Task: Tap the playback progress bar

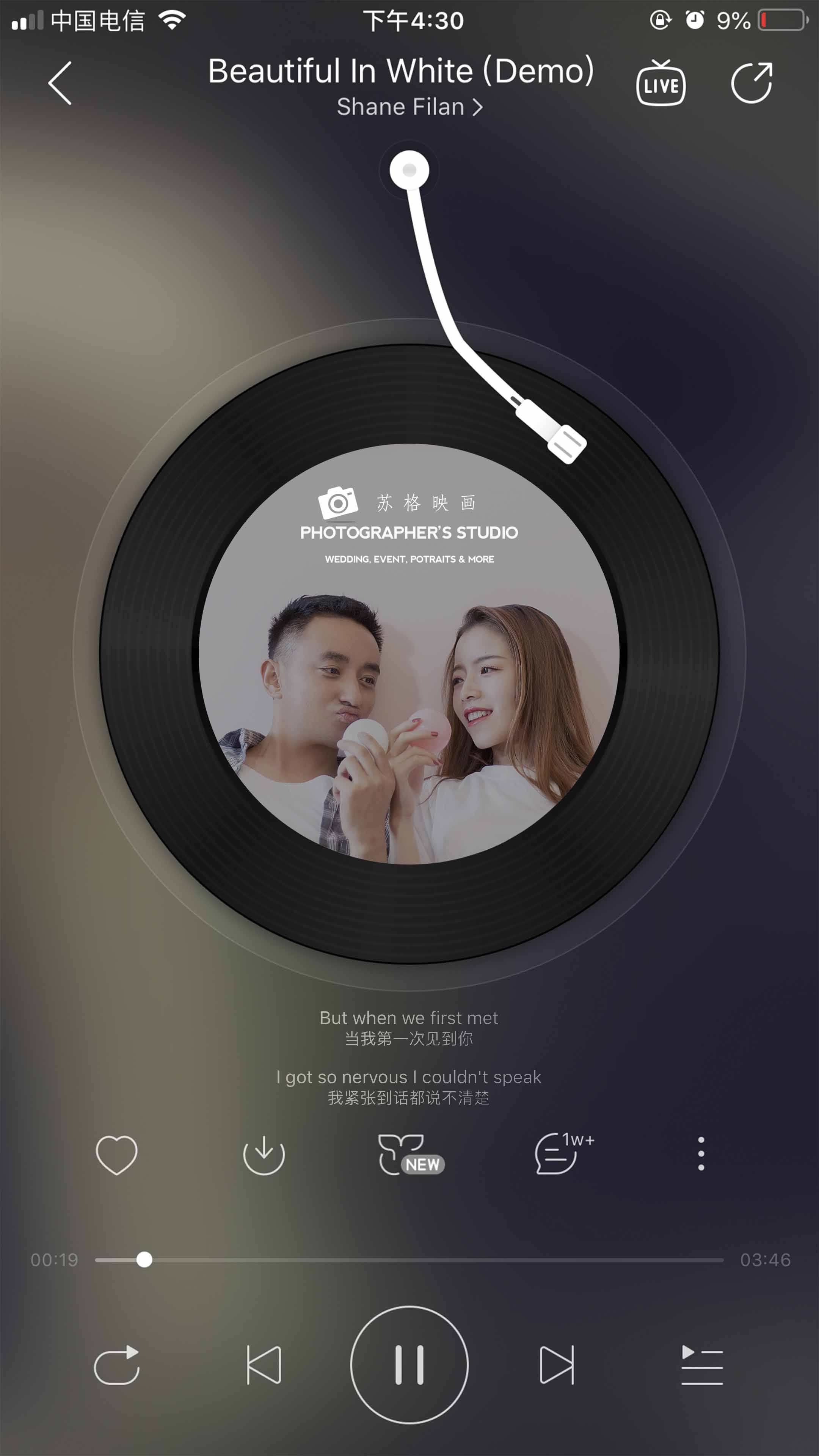Action: [409, 1260]
